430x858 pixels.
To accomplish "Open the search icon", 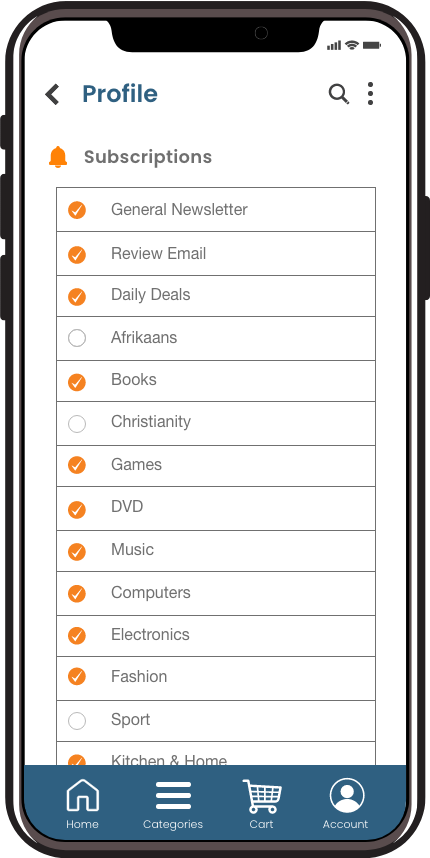I will point(339,94).
